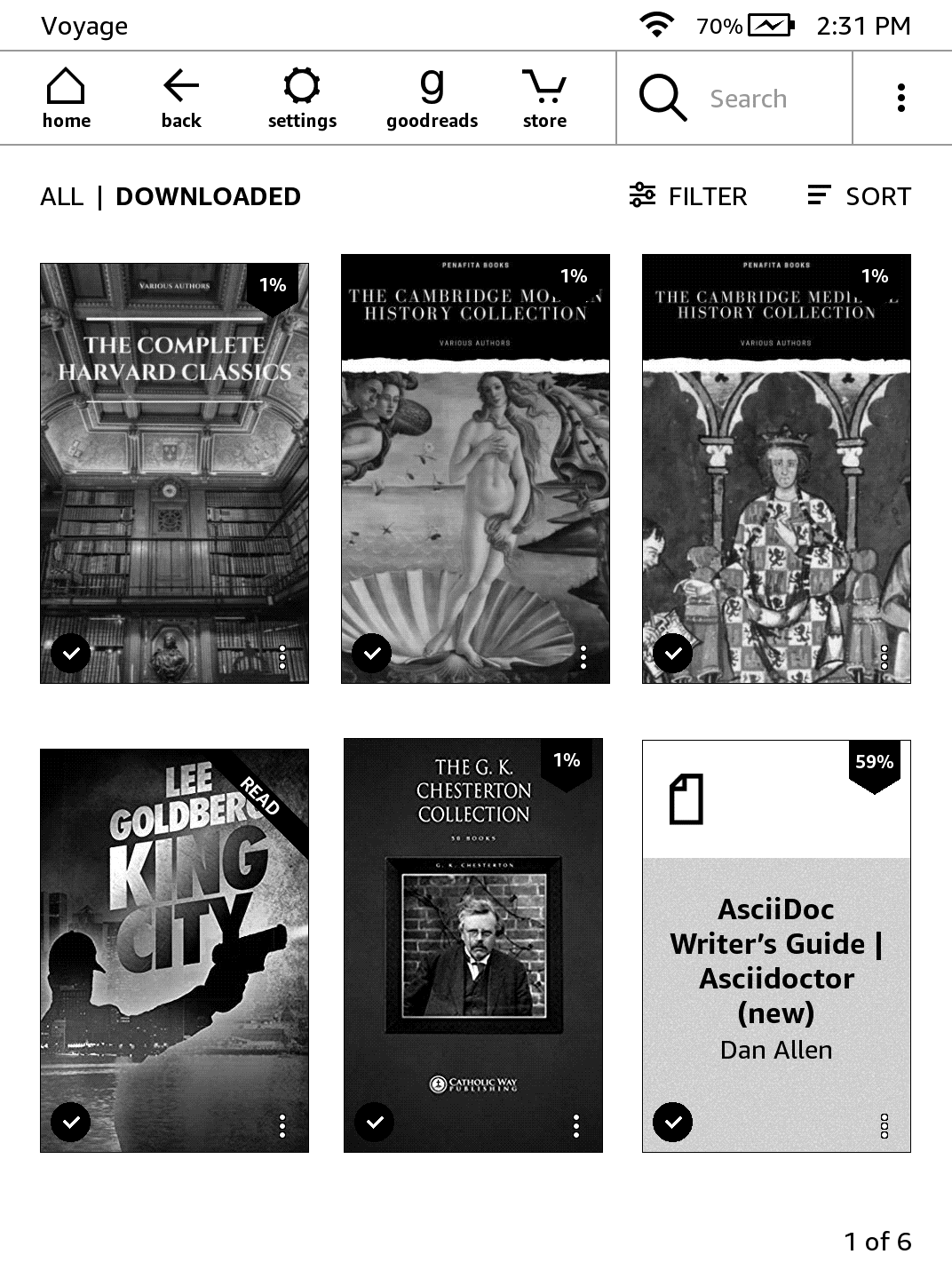The height and width of the screenshot is (1286, 952).
Task: Open the Kindle store
Action: 544,99
